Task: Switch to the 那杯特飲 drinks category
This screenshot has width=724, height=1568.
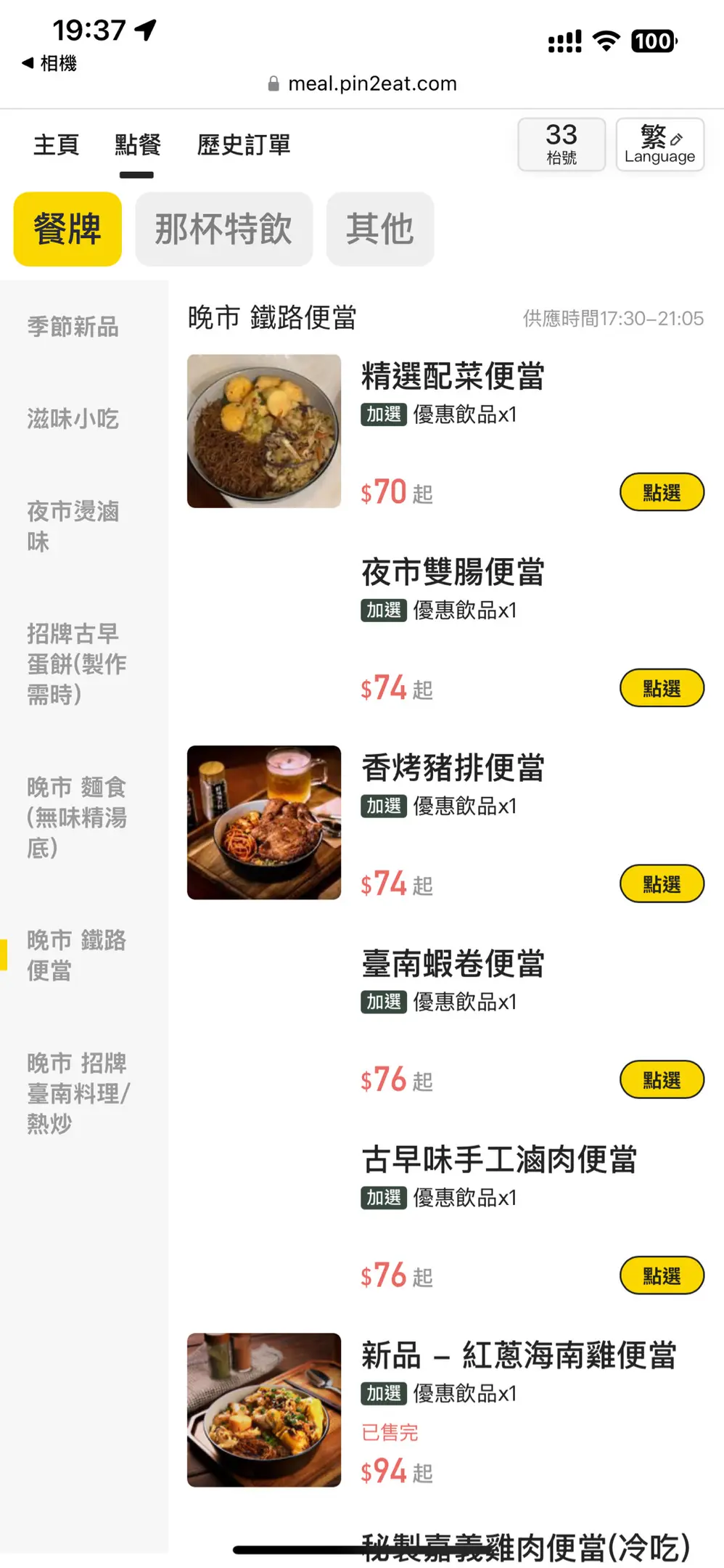Action: point(223,229)
